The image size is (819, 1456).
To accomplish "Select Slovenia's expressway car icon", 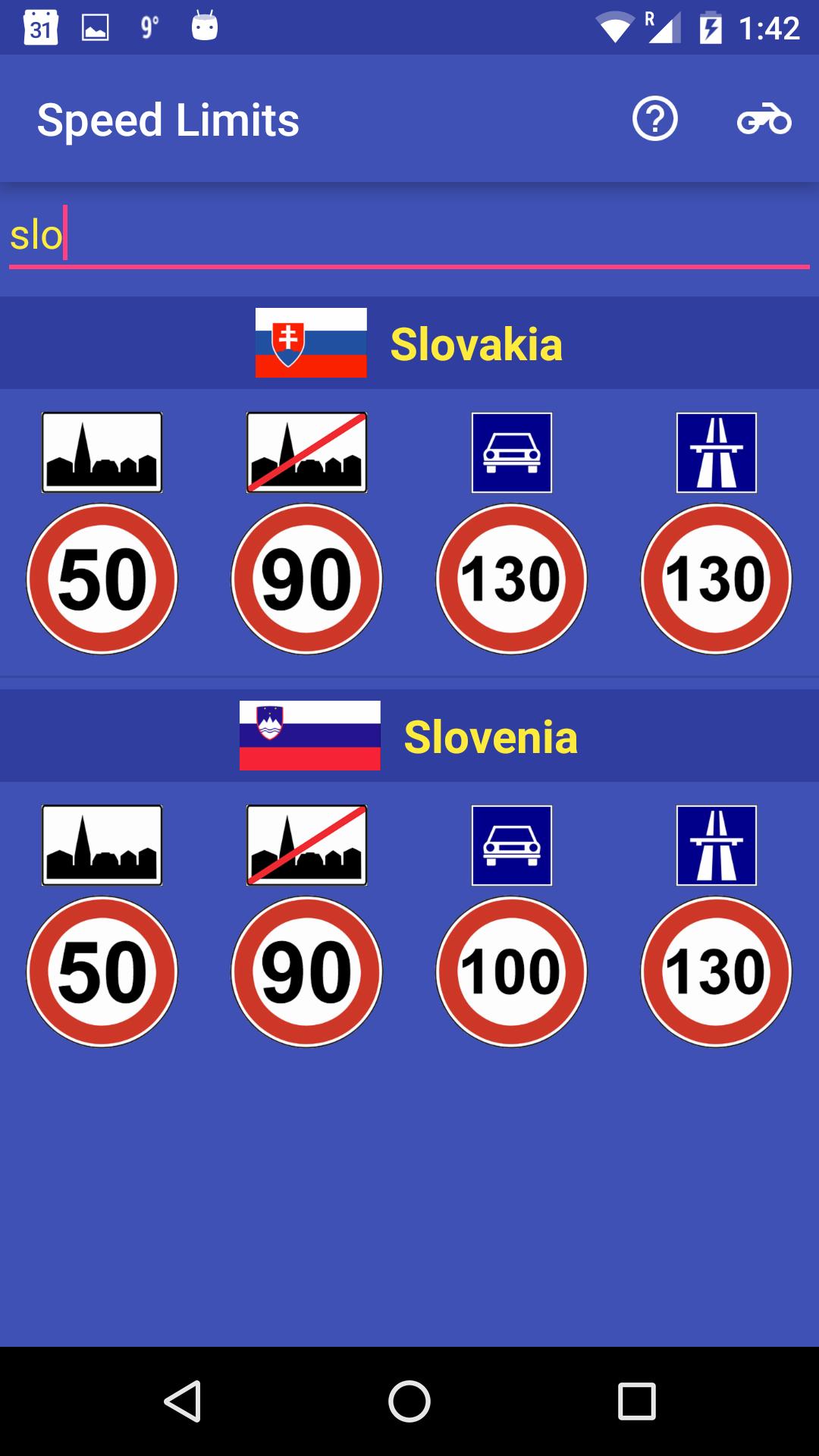I will [x=511, y=846].
